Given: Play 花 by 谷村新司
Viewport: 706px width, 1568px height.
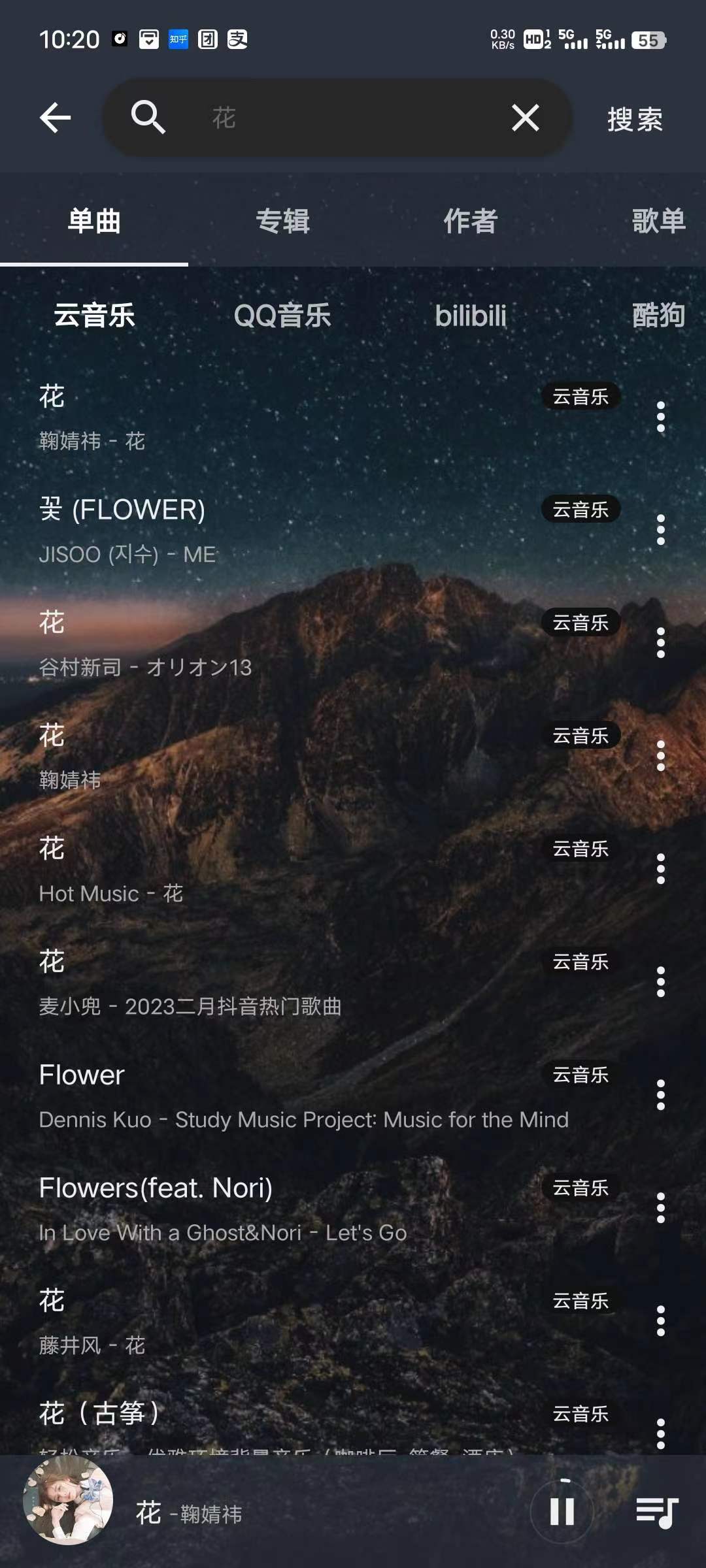Looking at the screenshot, I should (261, 644).
